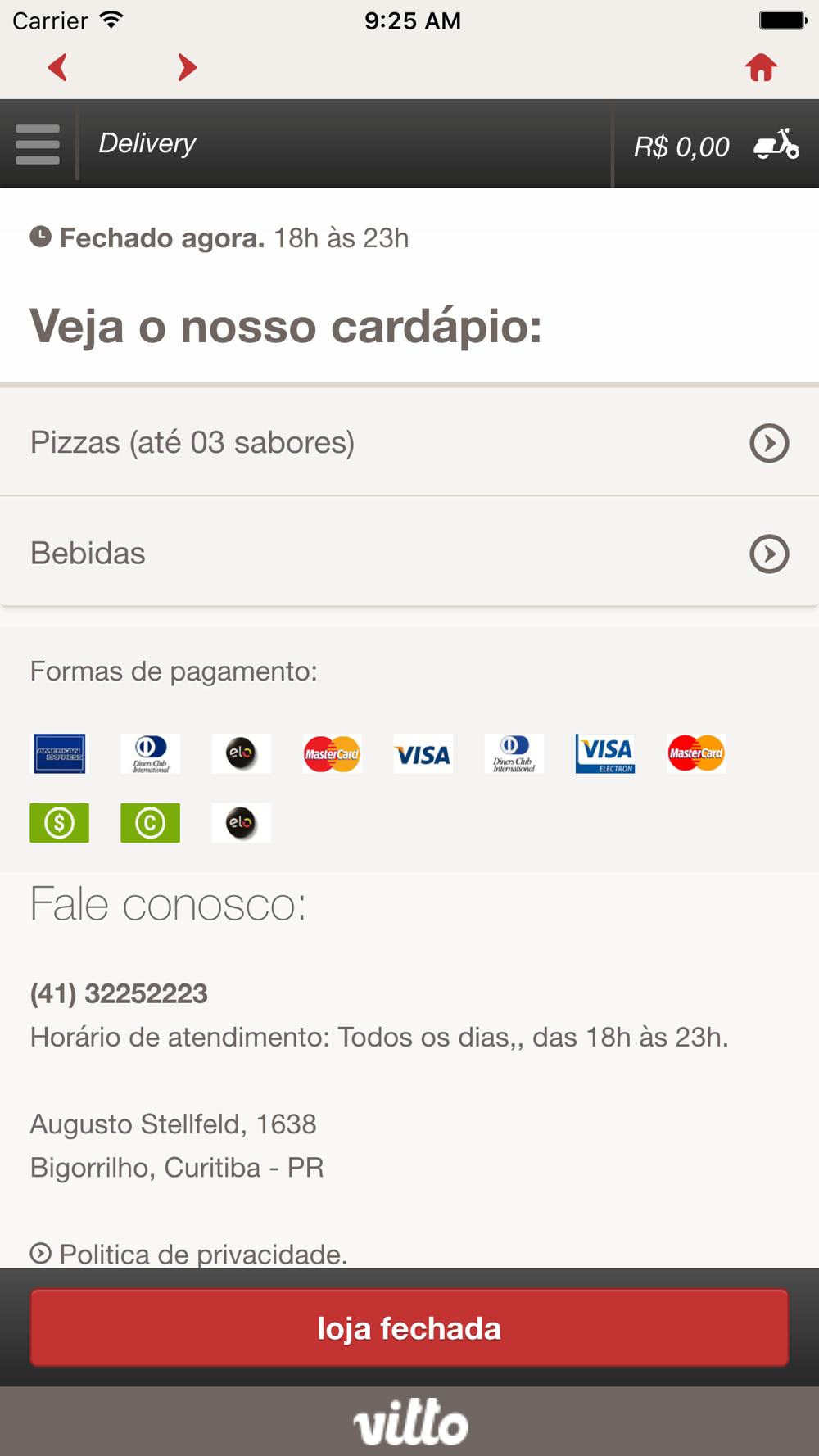Tap the loja fechada button

tap(409, 1327)
